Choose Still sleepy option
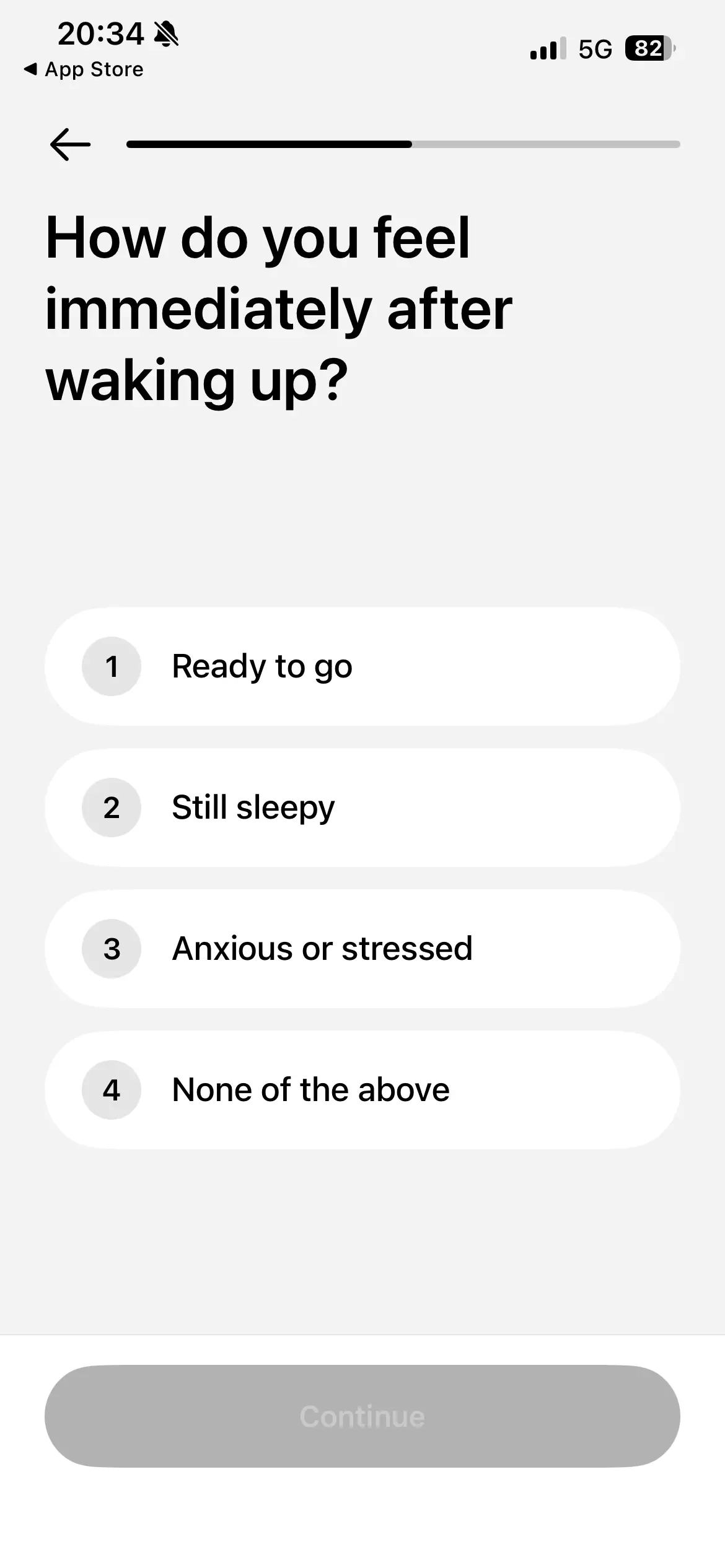This screenshot has width=725, height=1568. pyautogui.click(x=362, y=808)
